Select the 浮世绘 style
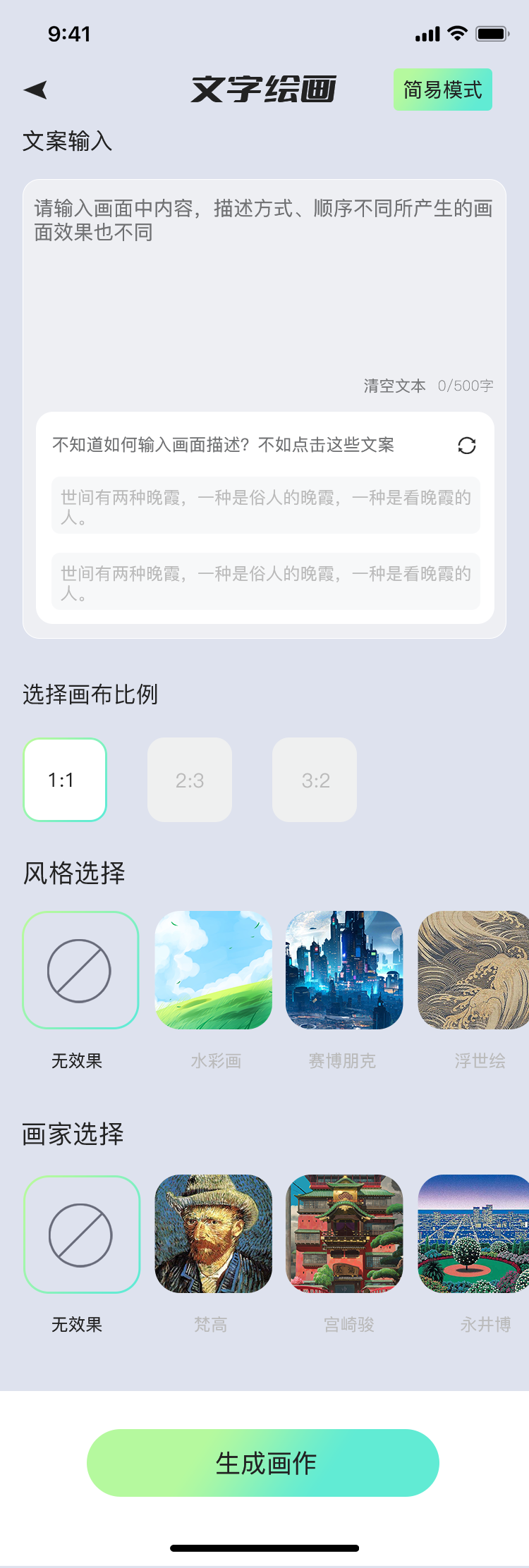Screen dimensions: 529x1568 (474, 970)
